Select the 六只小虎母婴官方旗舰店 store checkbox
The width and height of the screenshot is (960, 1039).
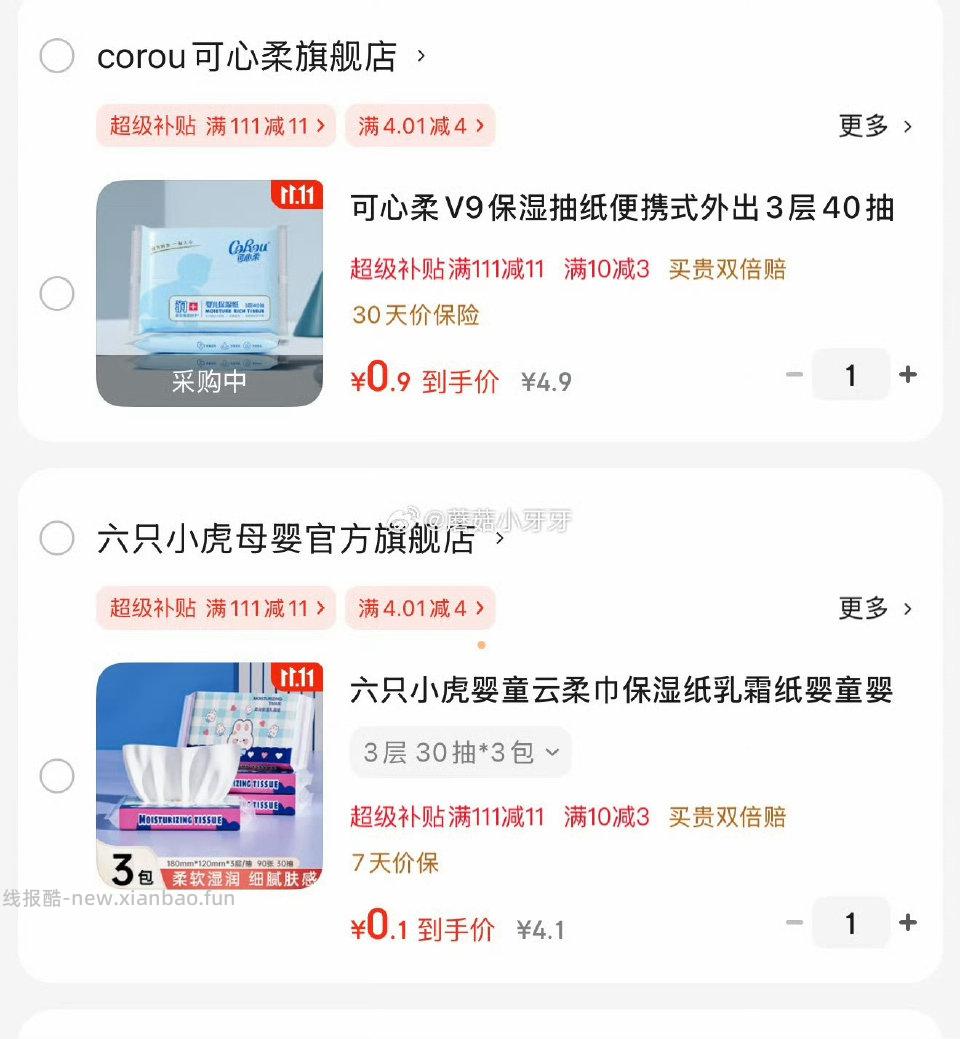tap(57, 538)
